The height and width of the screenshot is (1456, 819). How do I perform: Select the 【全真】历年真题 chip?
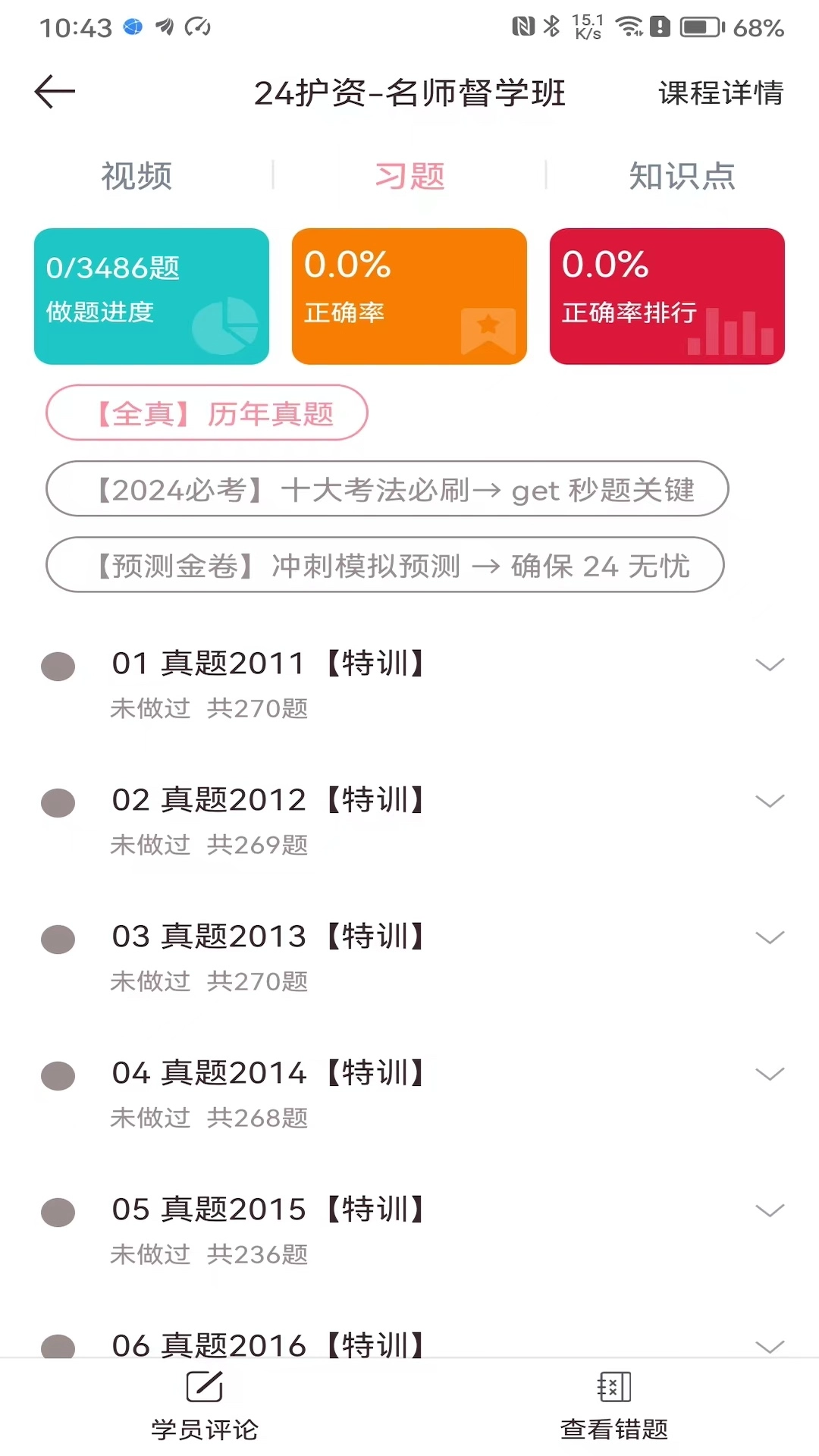coord(207,413)
